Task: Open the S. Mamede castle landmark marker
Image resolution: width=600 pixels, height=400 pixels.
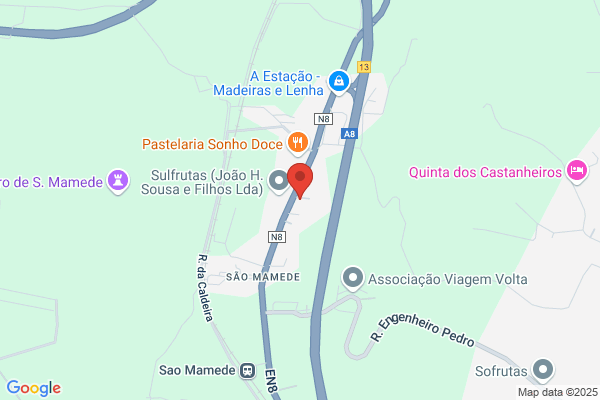Action: [118, 181]
